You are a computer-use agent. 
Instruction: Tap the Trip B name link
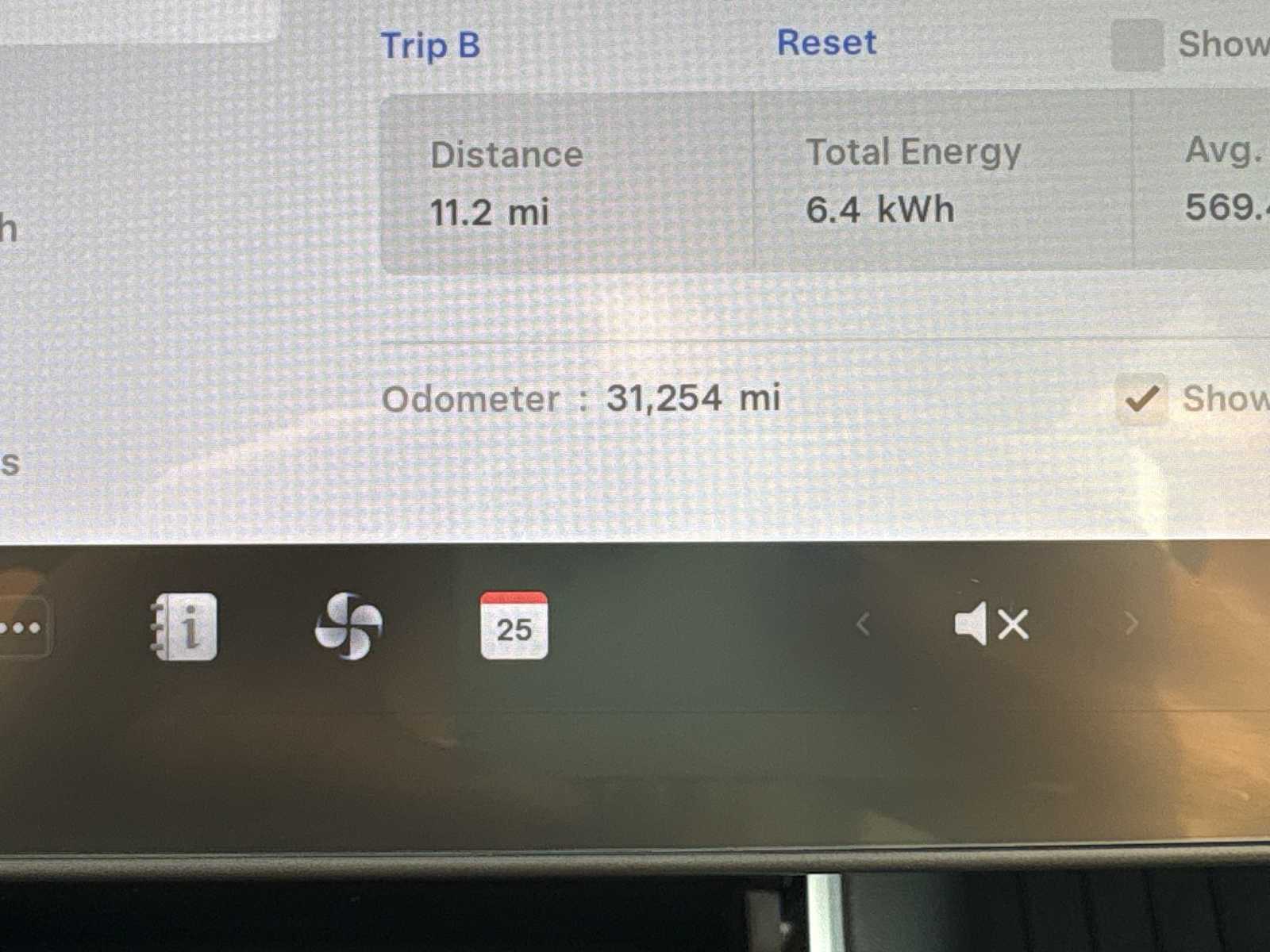point(430,45)
